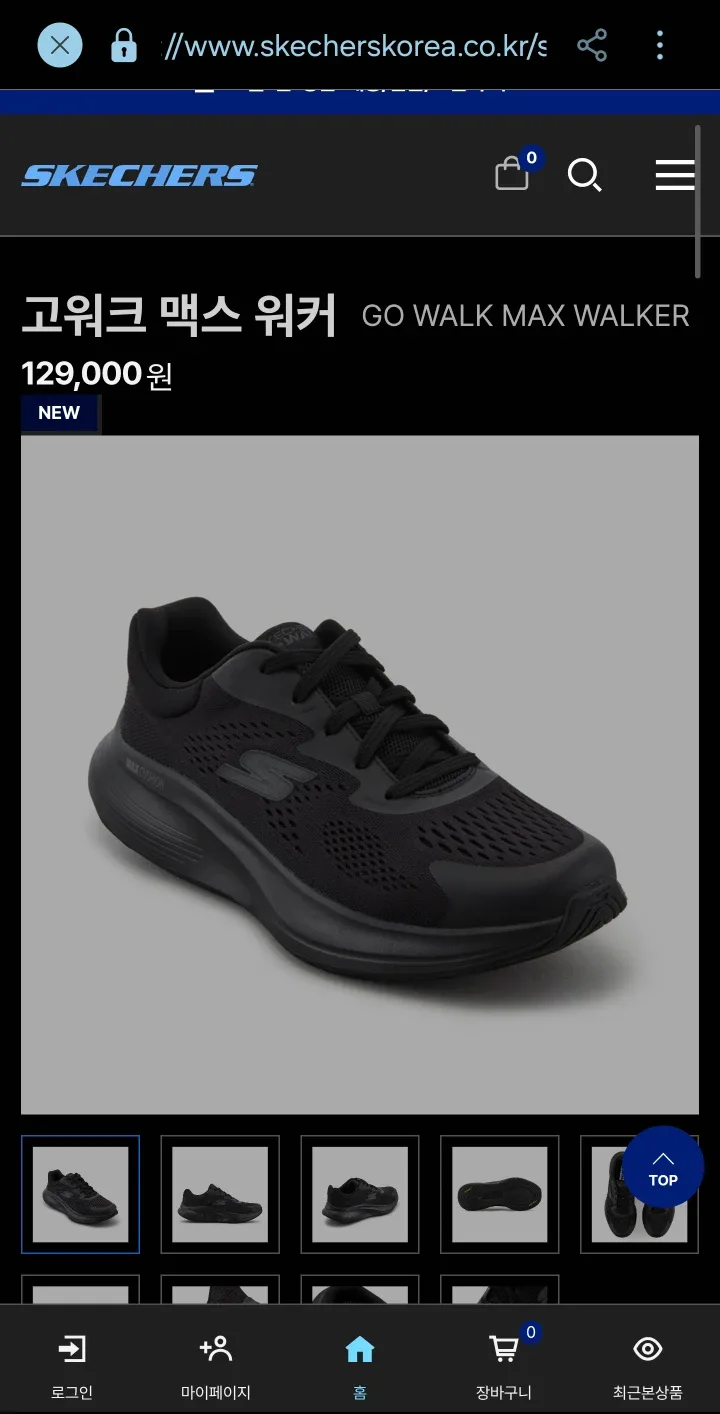720x1414 pixels.
Task: Open the hamburger menu
Action: tap(675, 175)
